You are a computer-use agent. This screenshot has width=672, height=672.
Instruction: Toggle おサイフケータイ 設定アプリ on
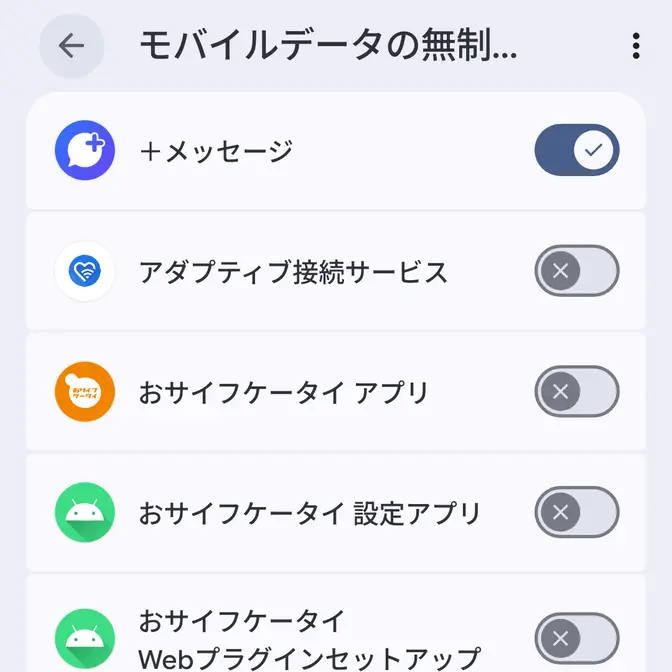577,513
